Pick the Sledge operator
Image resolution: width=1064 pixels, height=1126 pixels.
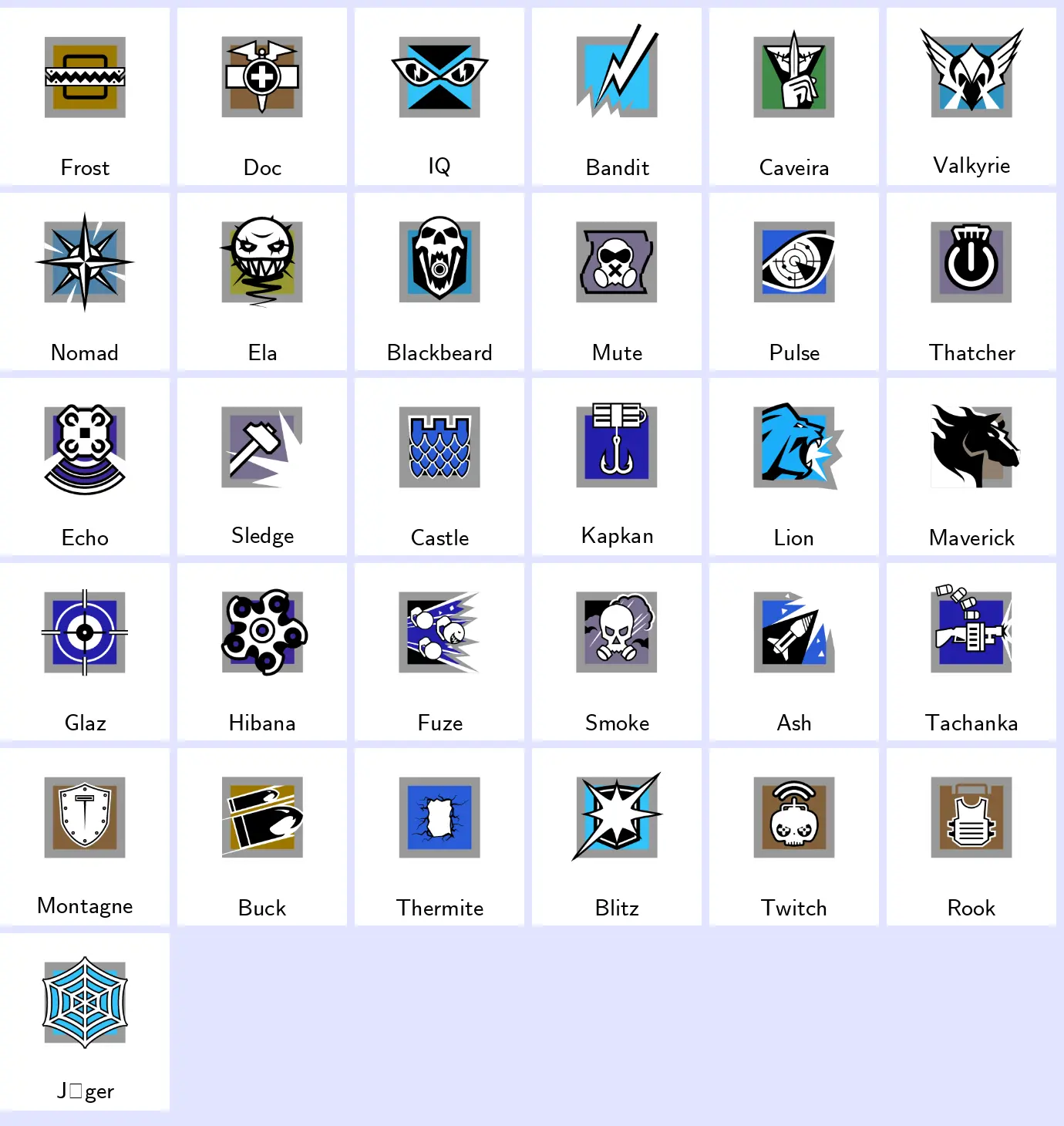coord(262,467)
